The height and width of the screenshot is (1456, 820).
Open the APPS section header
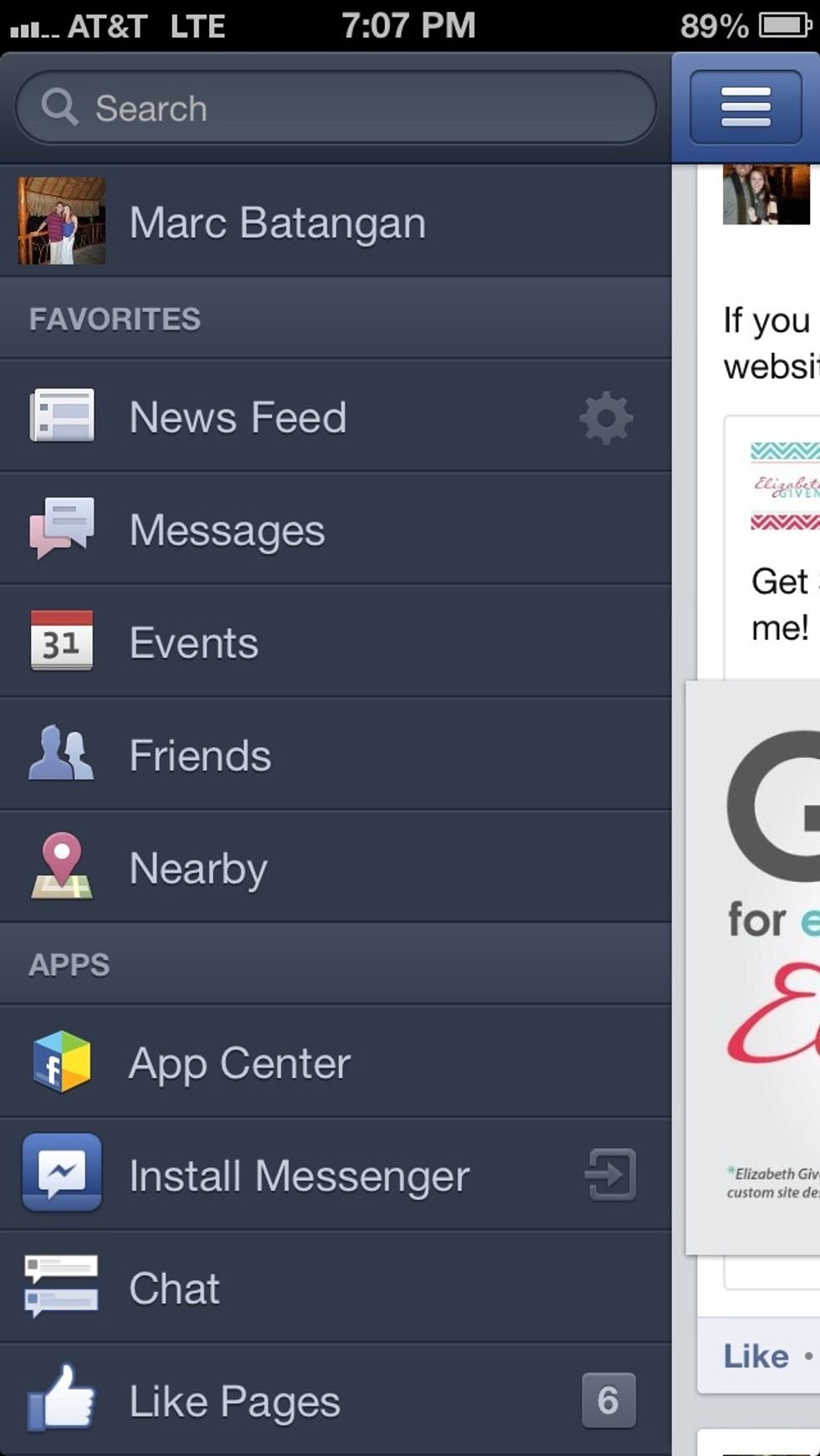coord(70,964)
